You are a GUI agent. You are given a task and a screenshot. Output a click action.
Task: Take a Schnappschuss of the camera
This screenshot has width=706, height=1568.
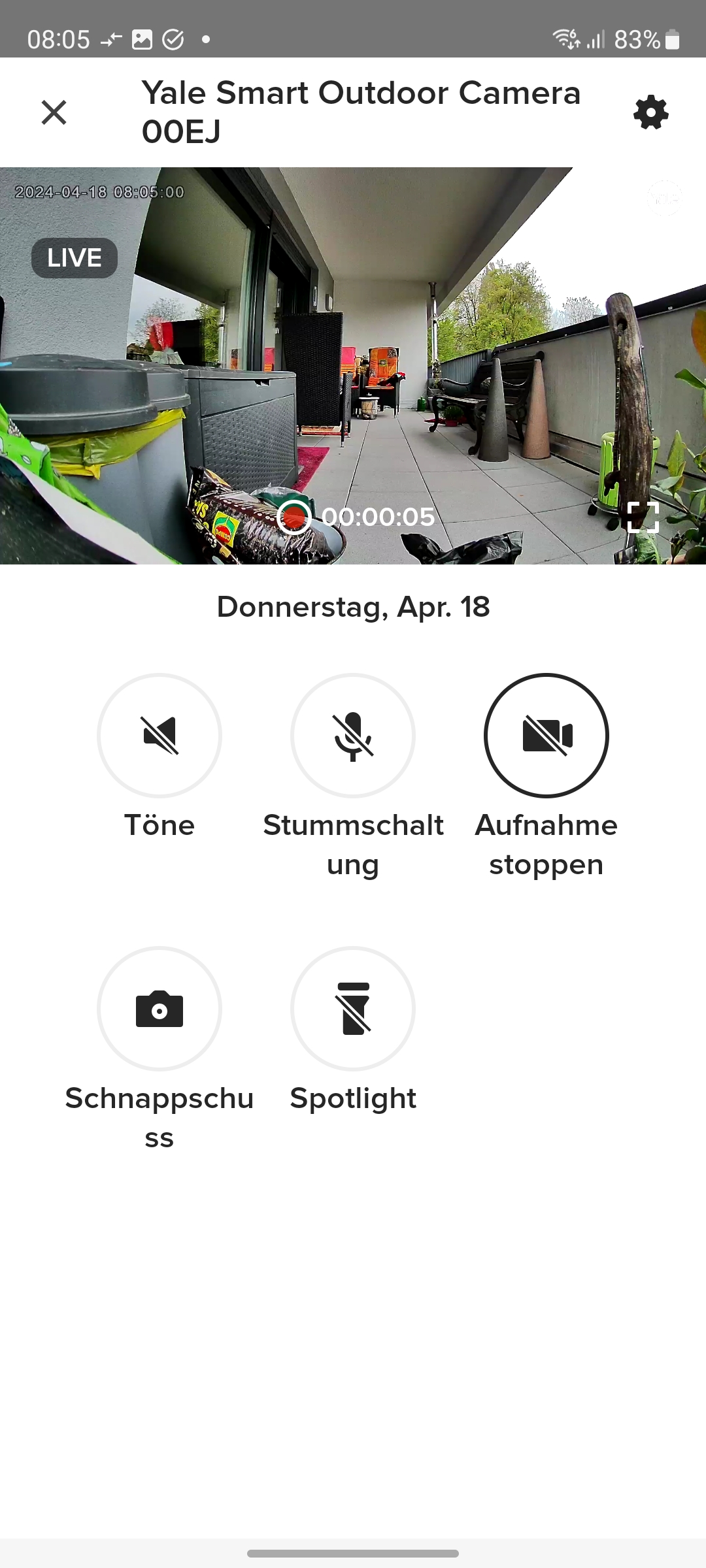160,1009
